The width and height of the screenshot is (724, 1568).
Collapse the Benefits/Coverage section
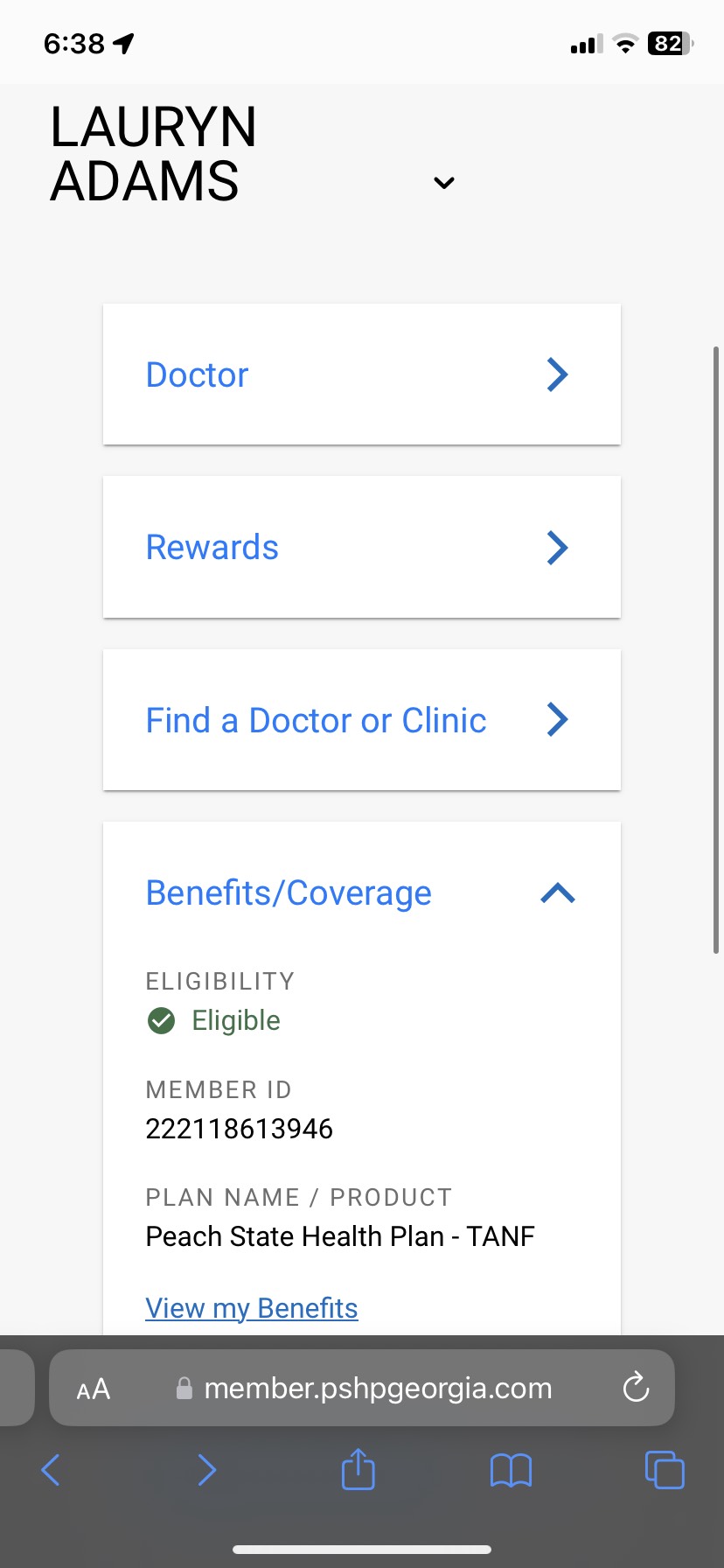[x=558, y=892]
